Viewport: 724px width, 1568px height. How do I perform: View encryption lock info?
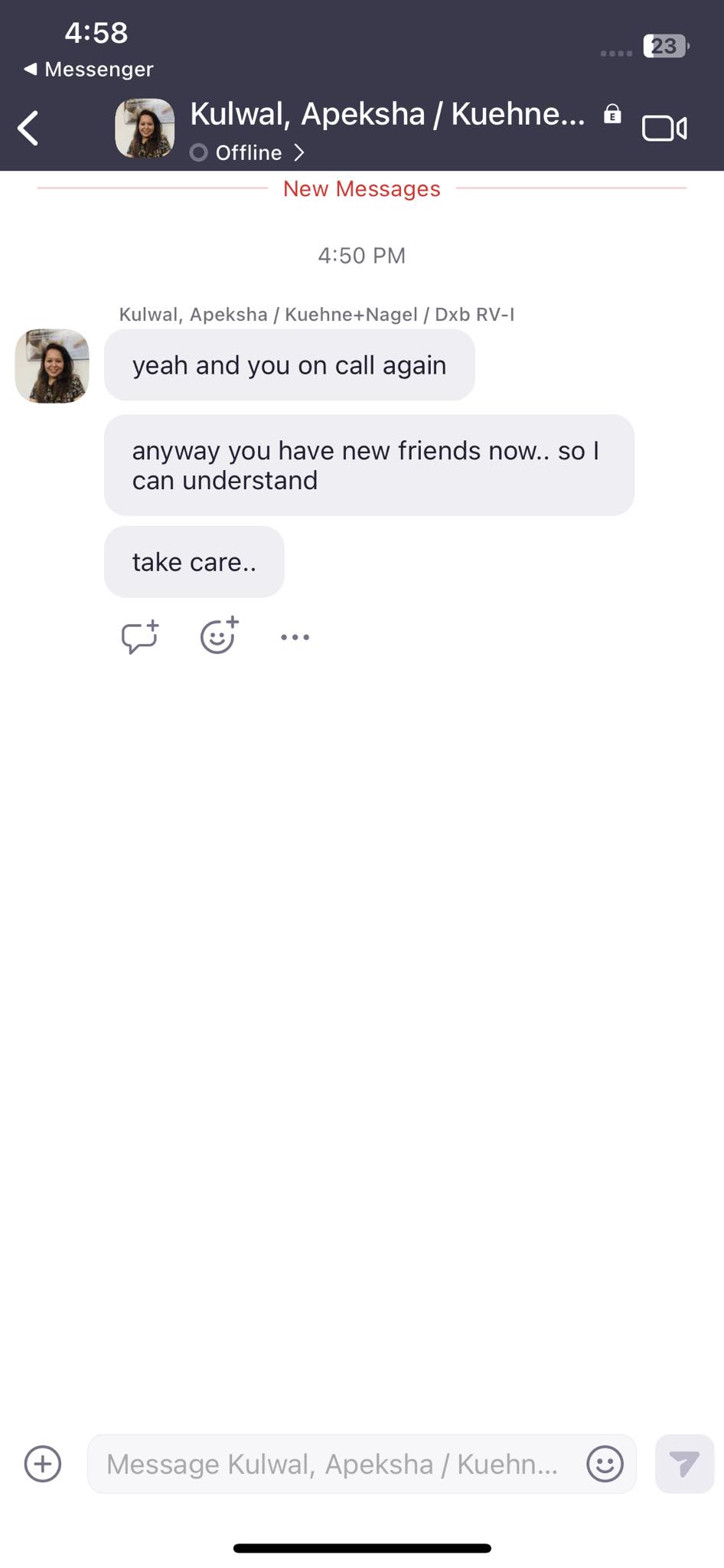pos(612,115)
